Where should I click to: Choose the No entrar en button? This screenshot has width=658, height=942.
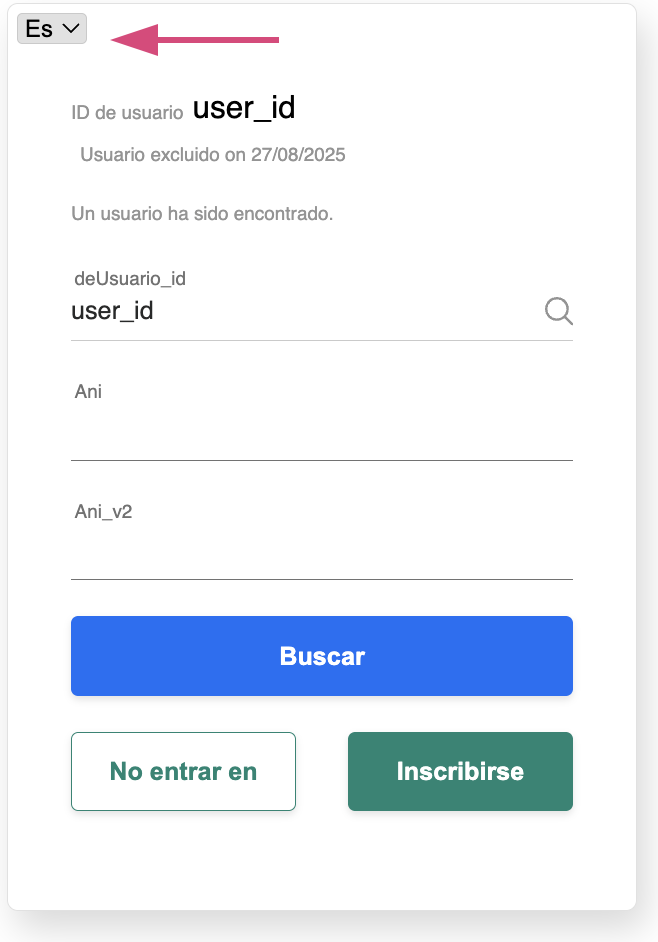pyautogui.click(x=183, y=771)
